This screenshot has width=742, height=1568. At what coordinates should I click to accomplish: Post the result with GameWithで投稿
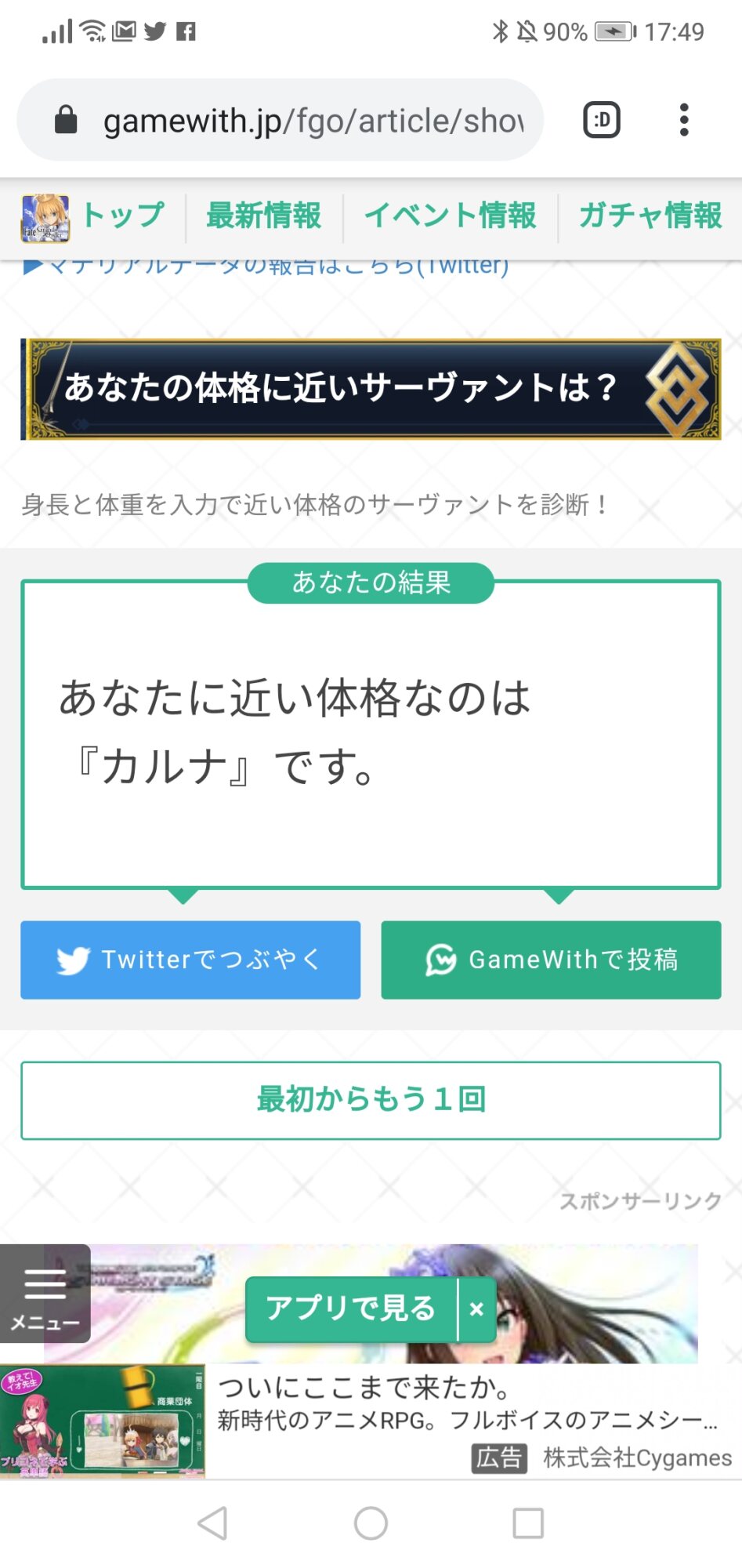551,960
